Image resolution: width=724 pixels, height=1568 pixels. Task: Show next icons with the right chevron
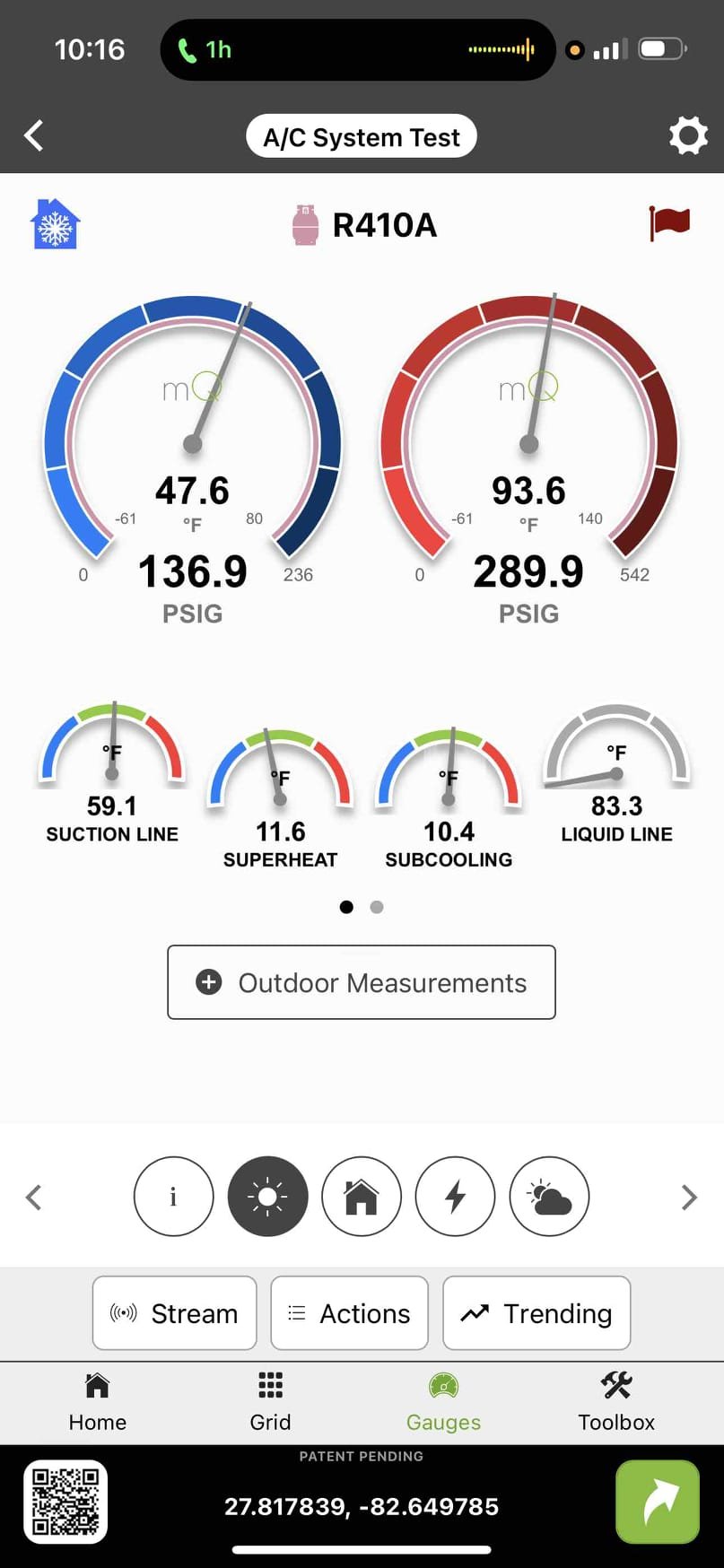(x=688, y=1197)
